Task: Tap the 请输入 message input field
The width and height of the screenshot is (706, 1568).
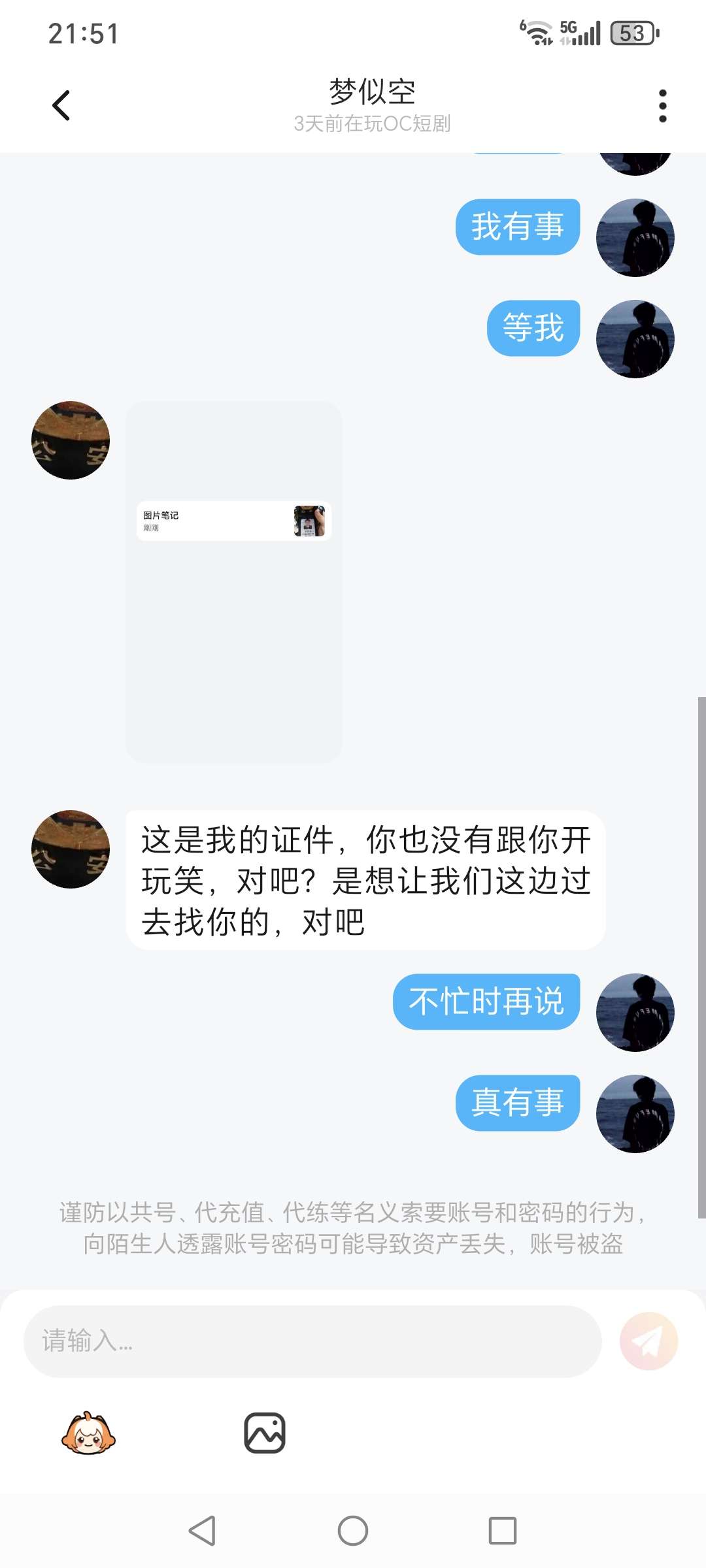Action: pos(312,1341)
